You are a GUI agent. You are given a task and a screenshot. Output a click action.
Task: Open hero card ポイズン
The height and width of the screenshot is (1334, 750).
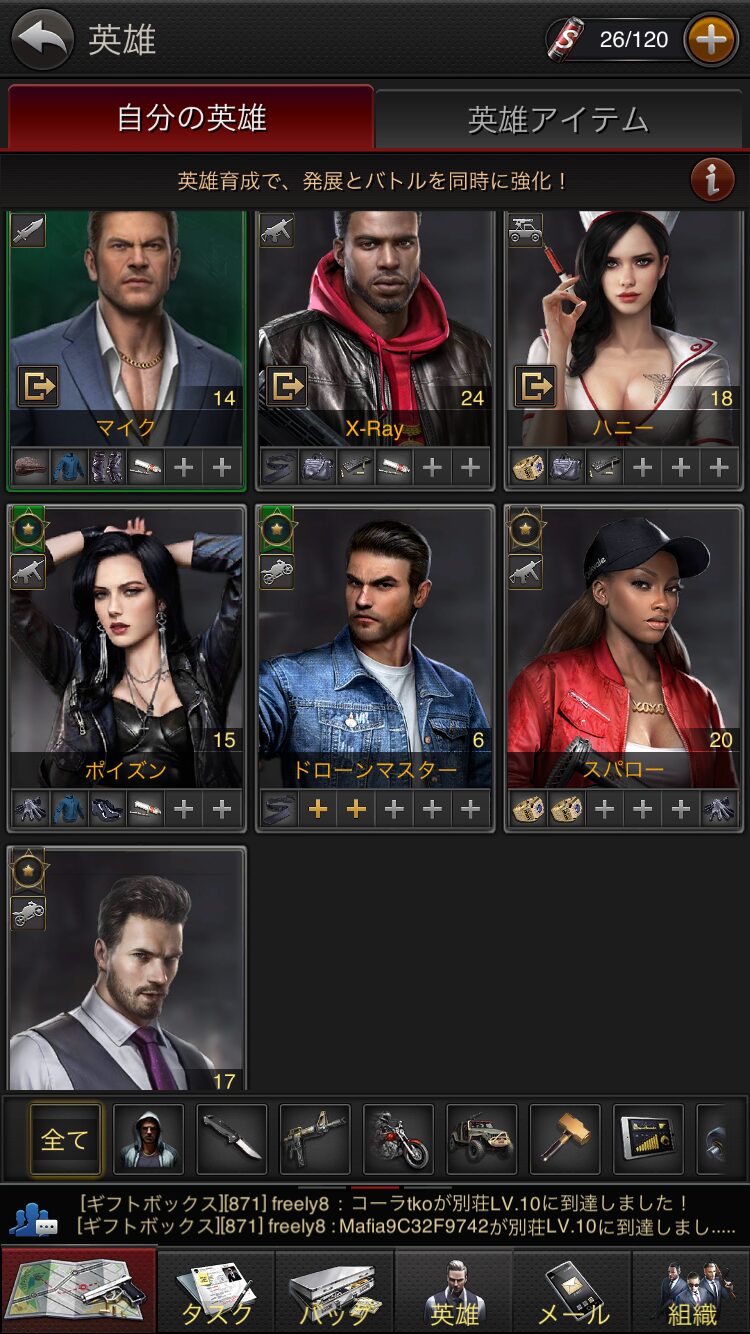point(126,650)
